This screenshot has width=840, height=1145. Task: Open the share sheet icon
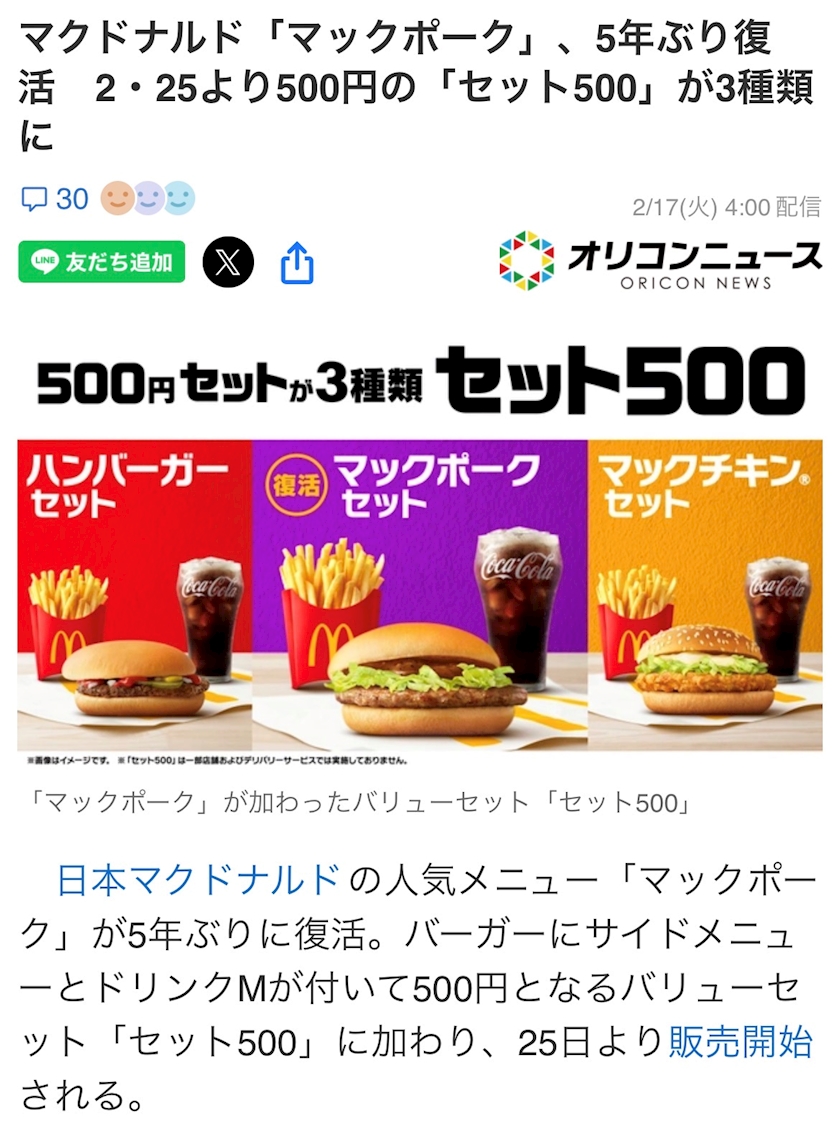coord(297,263)
